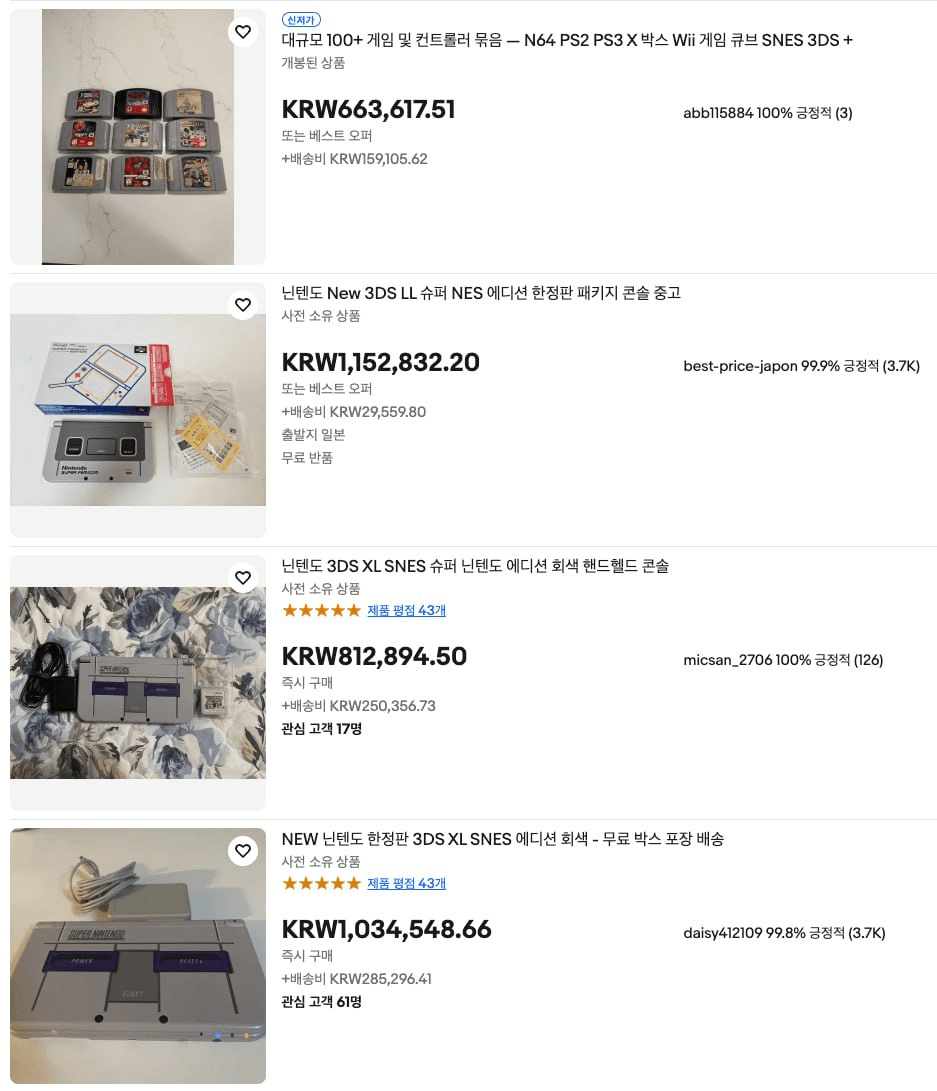
Task: Add the N64 game bundle listing to watchlist
Action: (x=243, y=32)
